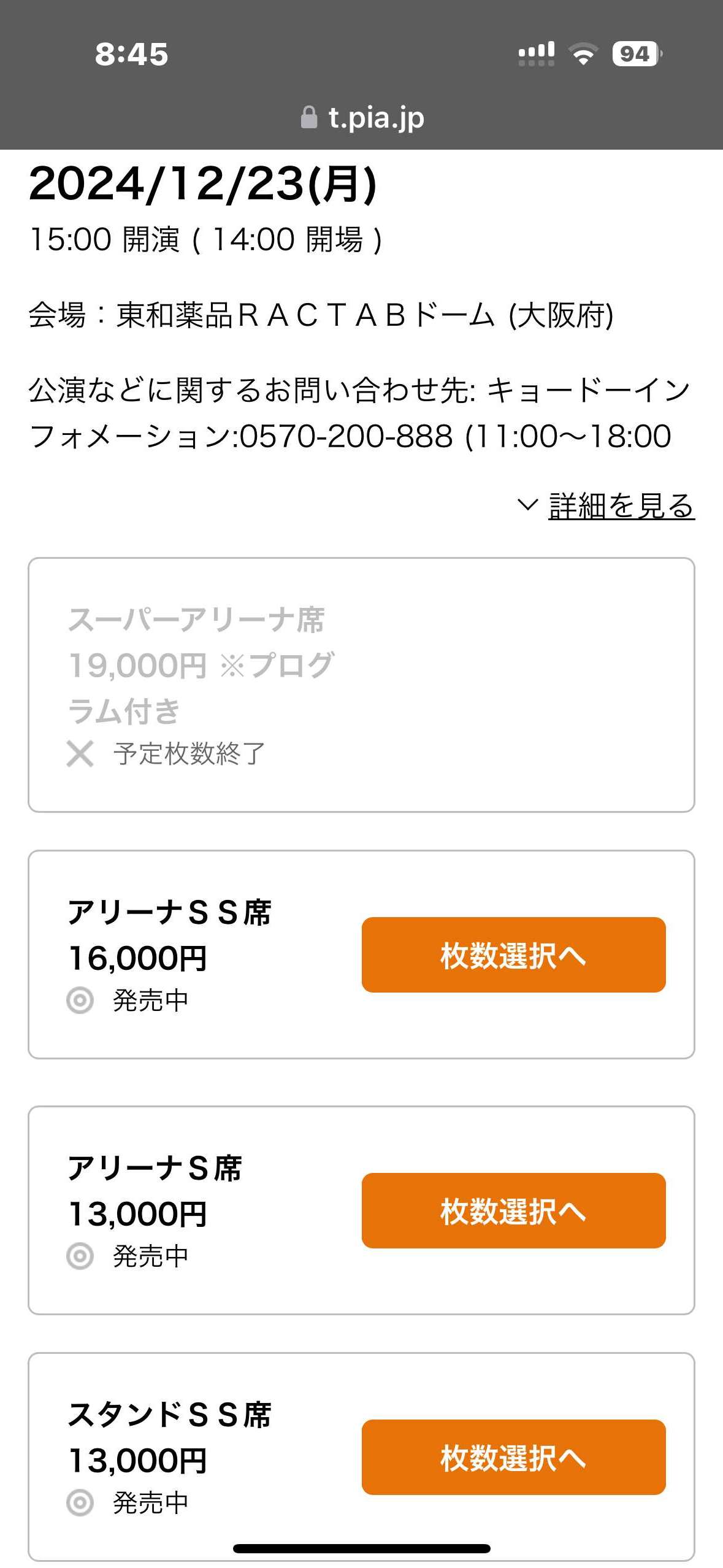
Task: Select ticket quantity for スタンドＳＳ席 13,000円
Action: click(513, 1457)
